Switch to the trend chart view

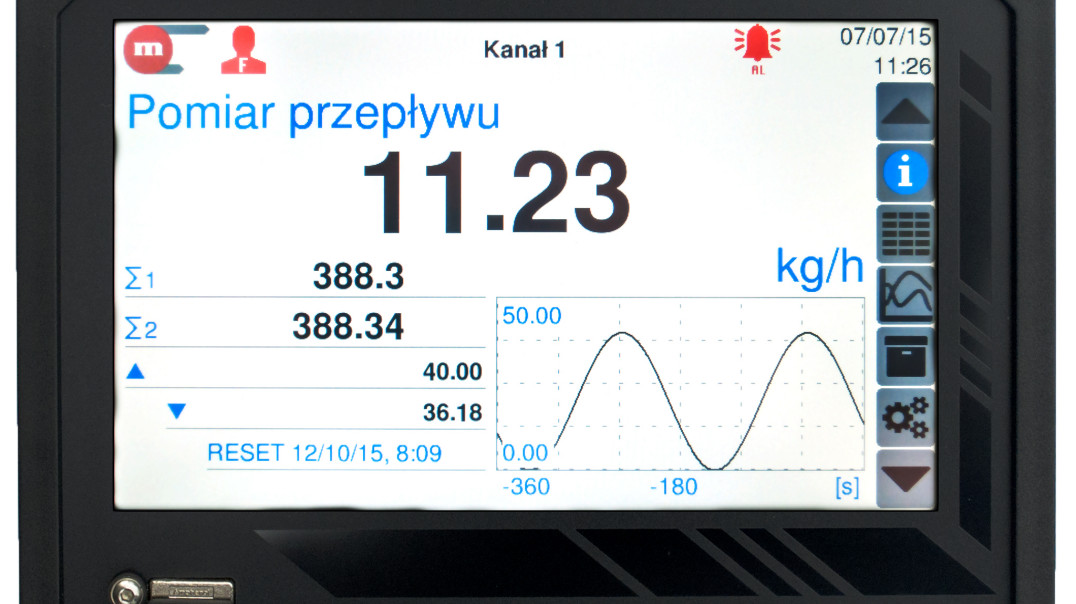pyautogui.click(x=905, y=296)
